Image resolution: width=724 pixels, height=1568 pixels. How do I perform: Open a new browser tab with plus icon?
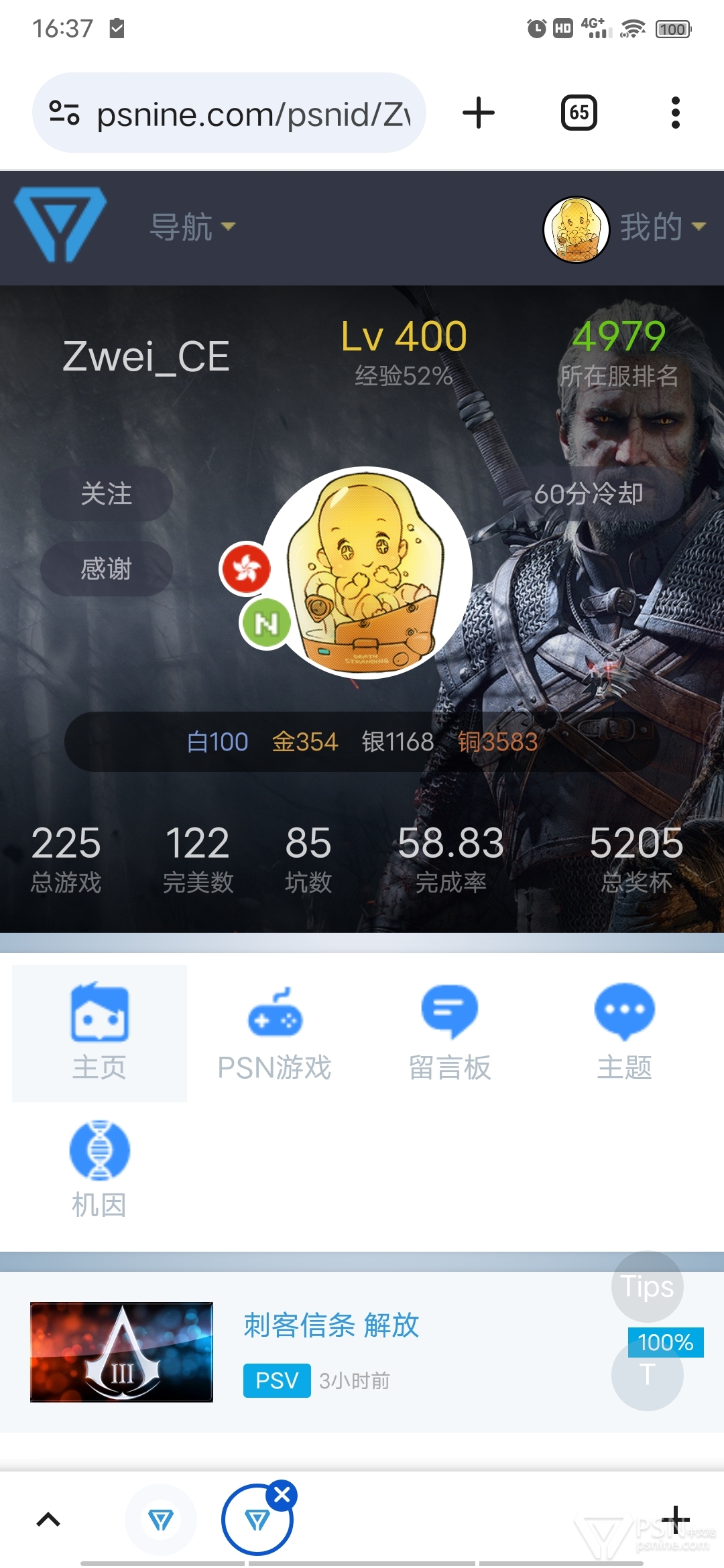pos(479,113)
